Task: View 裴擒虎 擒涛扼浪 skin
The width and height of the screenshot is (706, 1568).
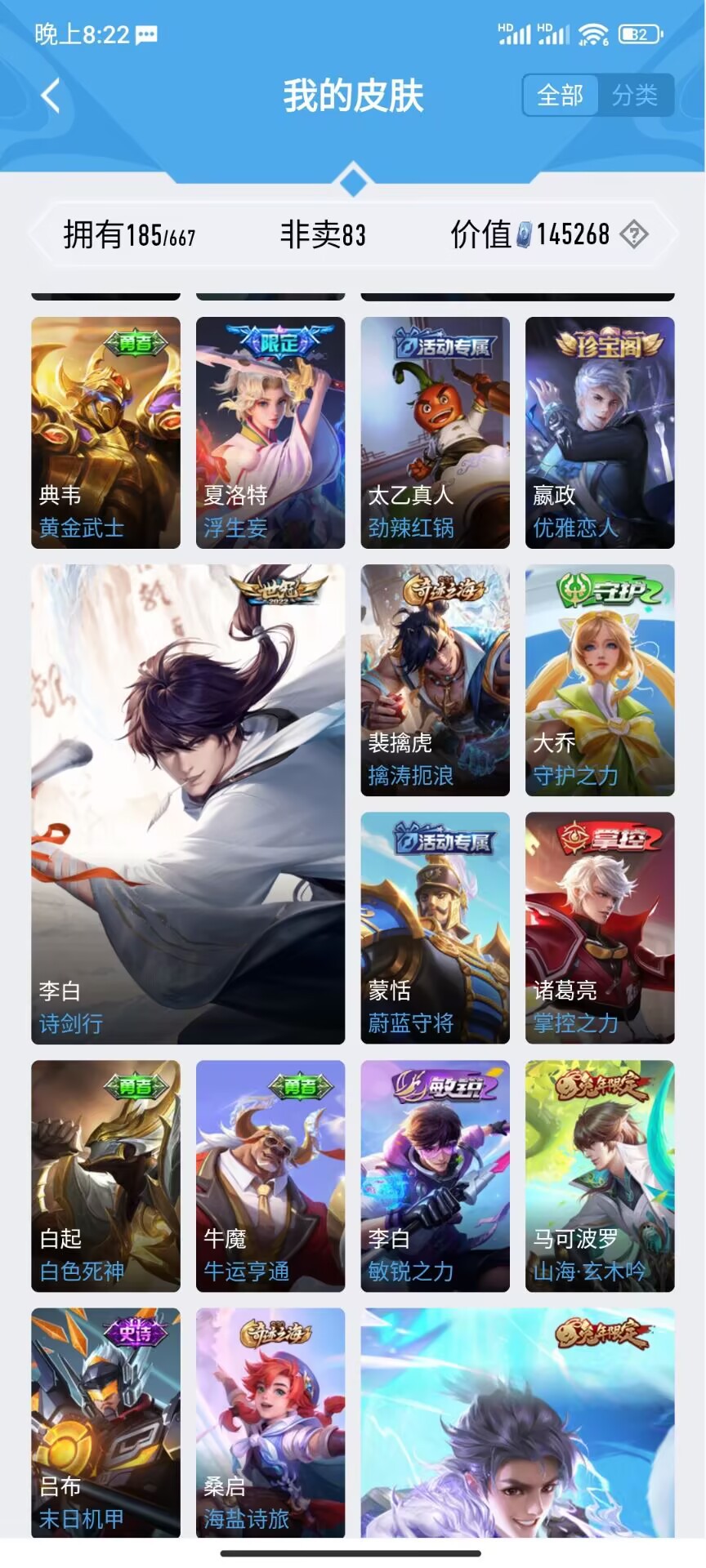Action: point(435,679)
